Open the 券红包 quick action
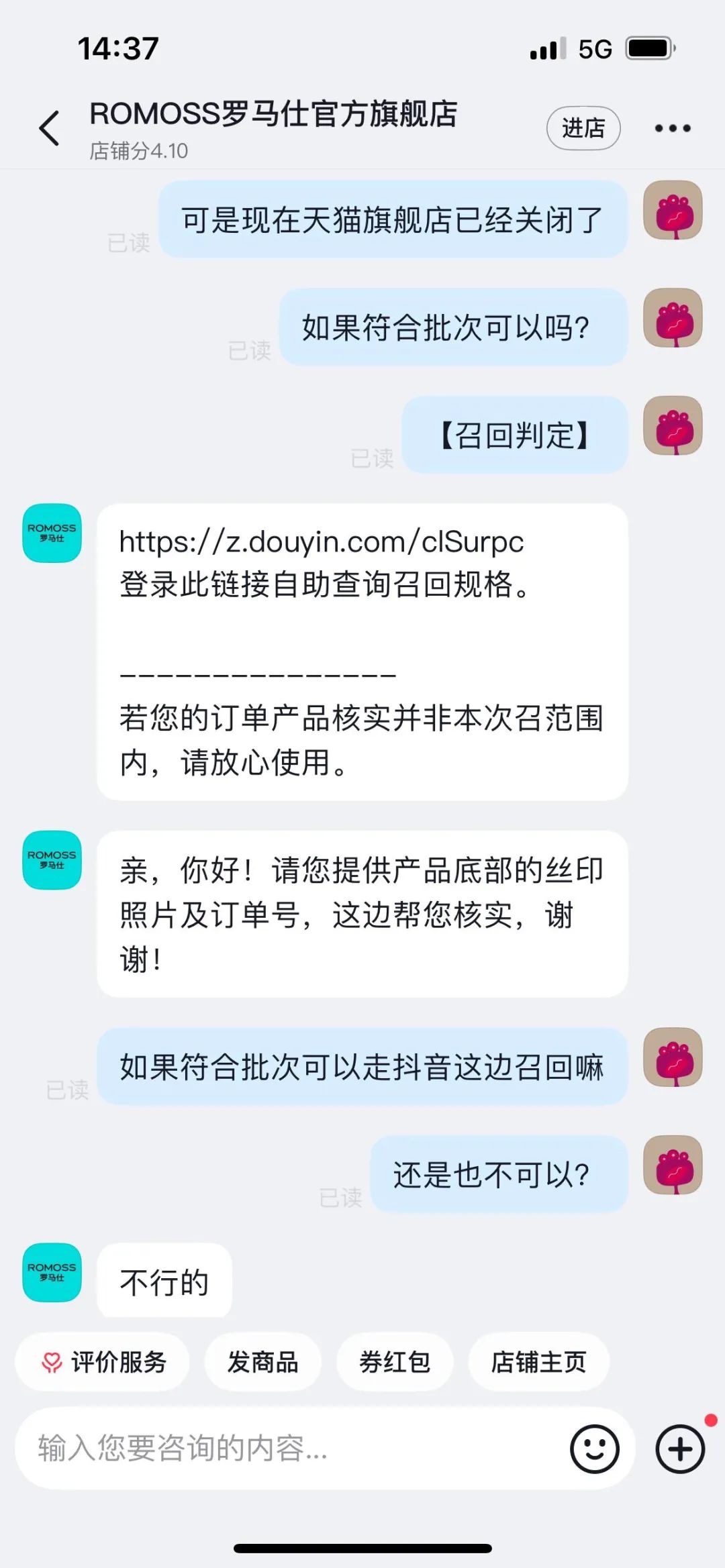 pos(395,1361)
